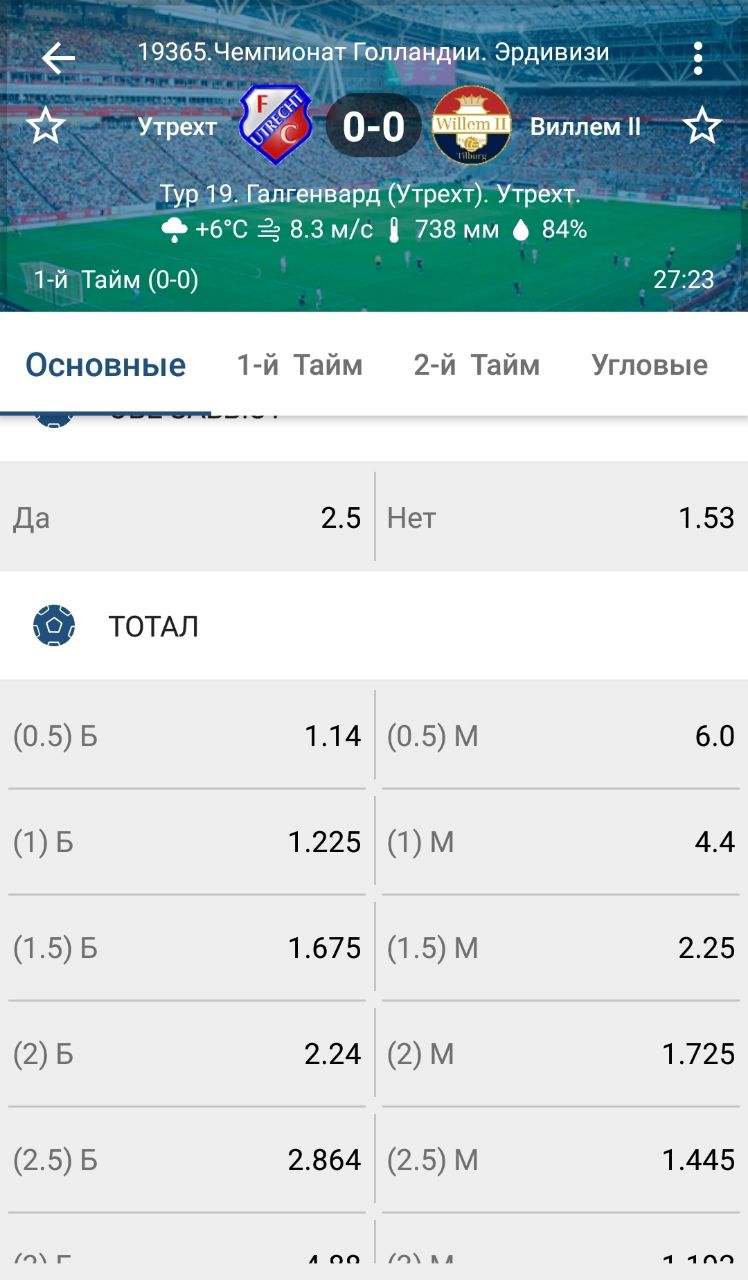Switch to the Основные tab
The height and width of the screenshot is (1280, 748).
106,365
